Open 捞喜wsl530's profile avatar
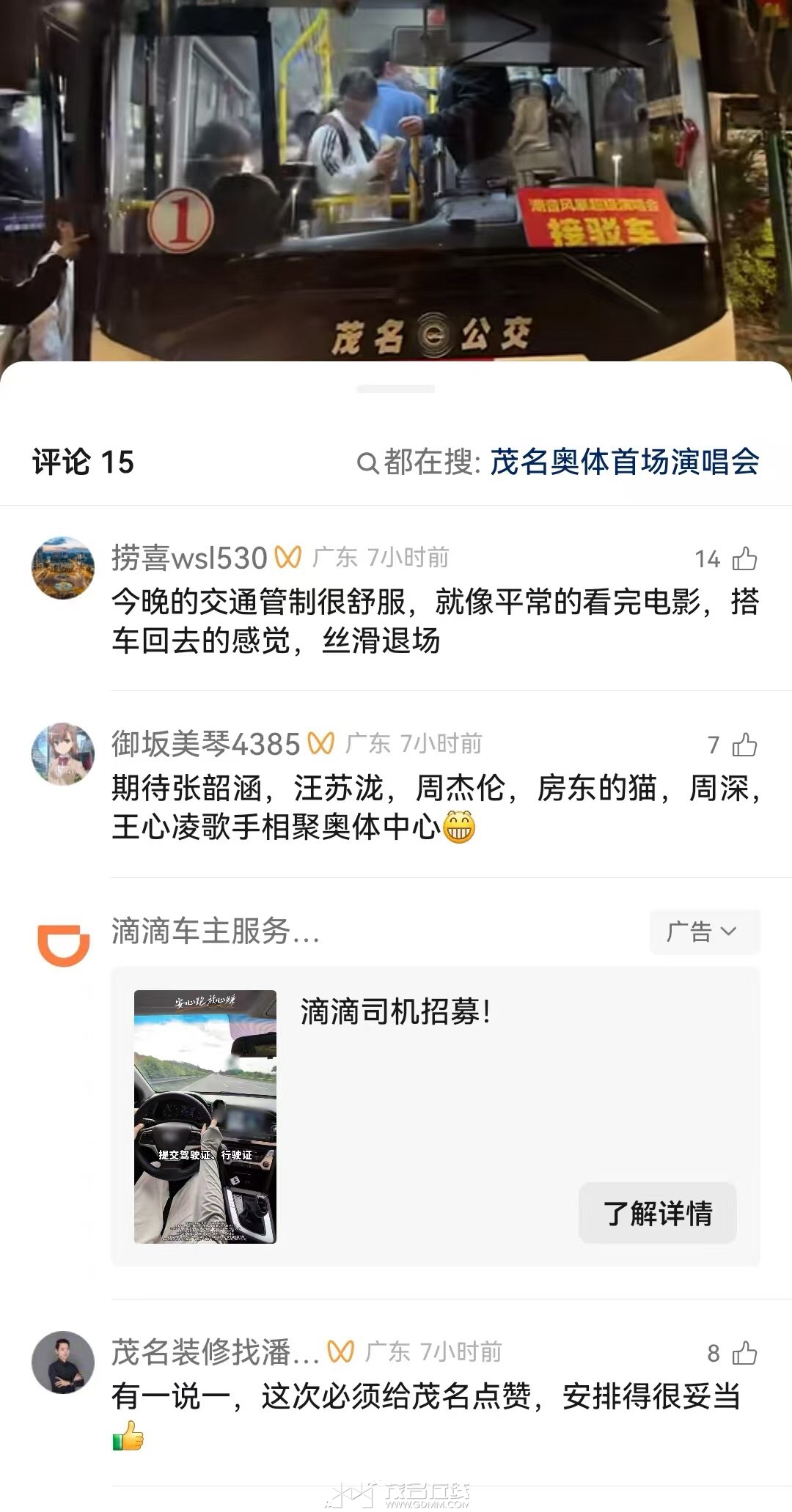Image resolution: width=792 pixels, height=1512 pixels. point(63,568)
